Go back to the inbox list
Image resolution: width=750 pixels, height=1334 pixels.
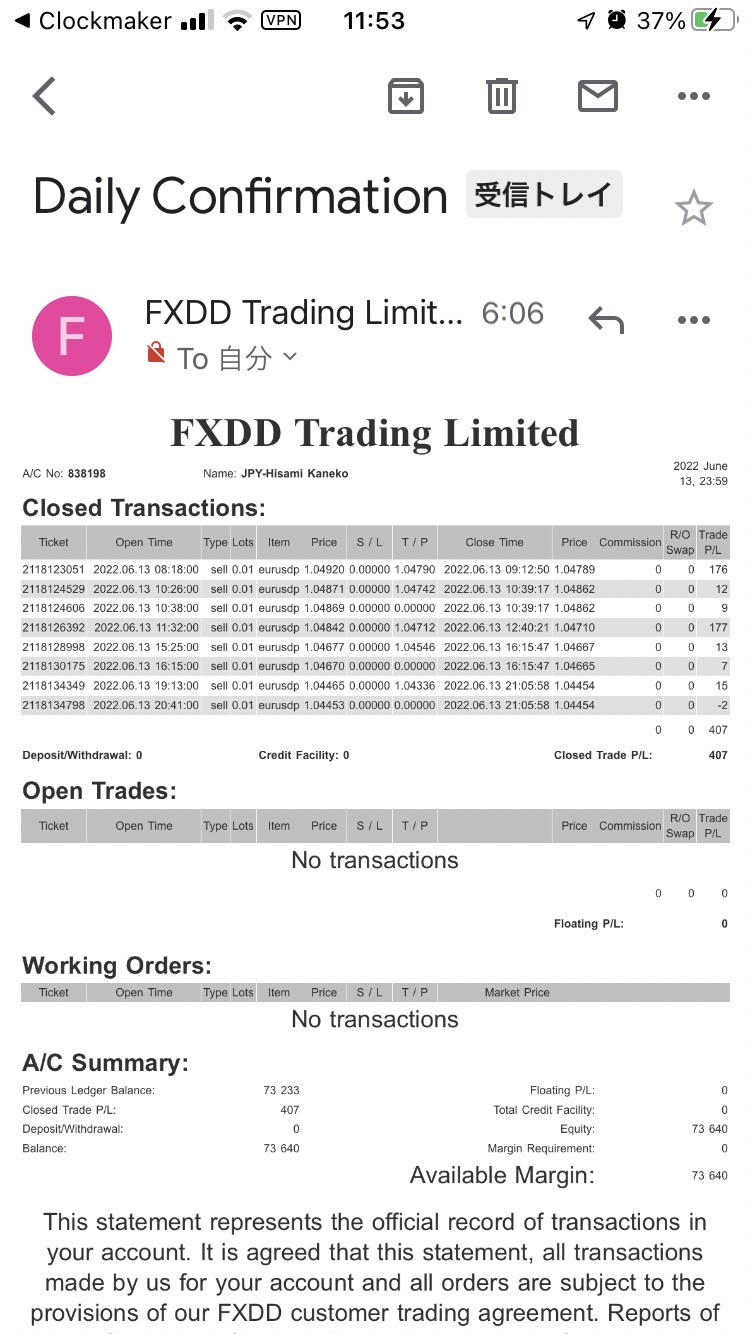45,96
